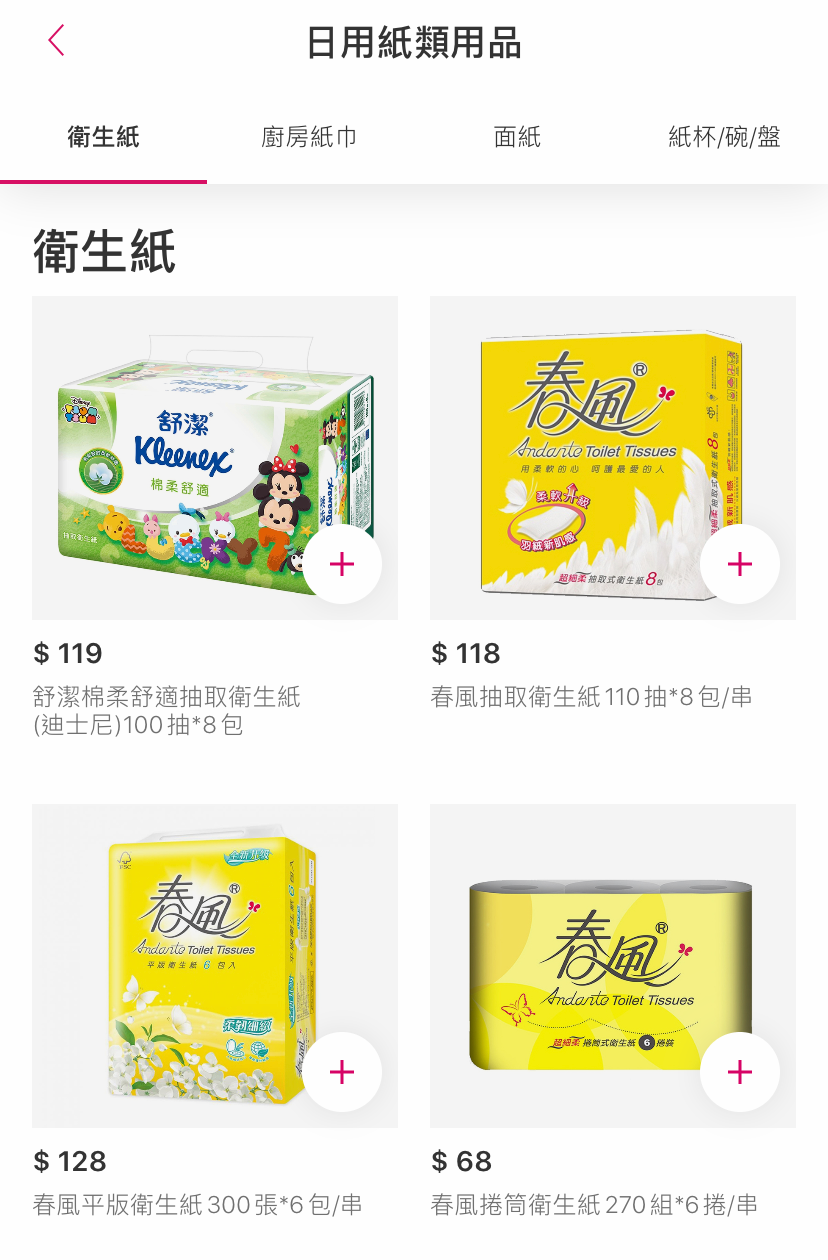
Task: Add 春風平版衛生紙 300張 to cart
Action: pyautogui.click(x=342, y=1072)
